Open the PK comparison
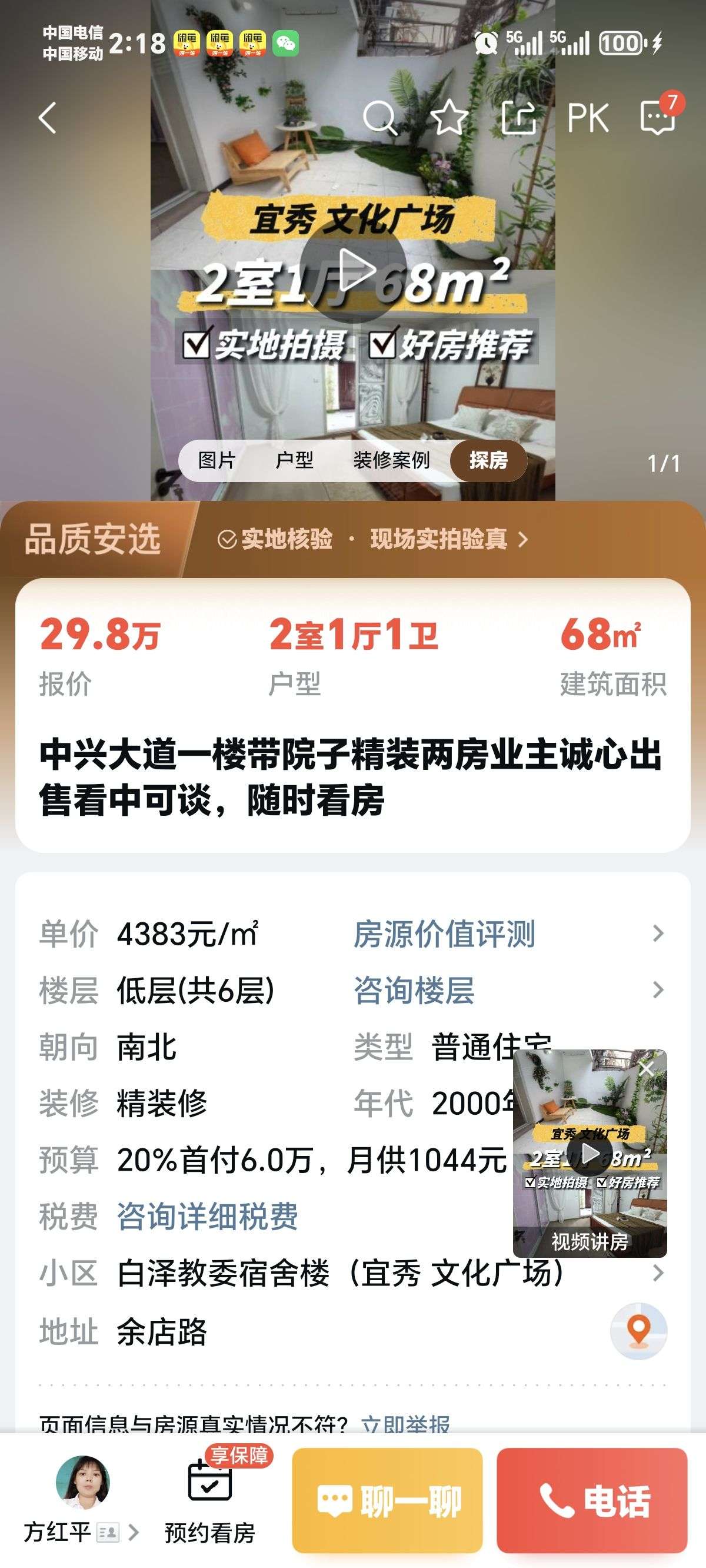706x1568 pixels. coord(587,118)
